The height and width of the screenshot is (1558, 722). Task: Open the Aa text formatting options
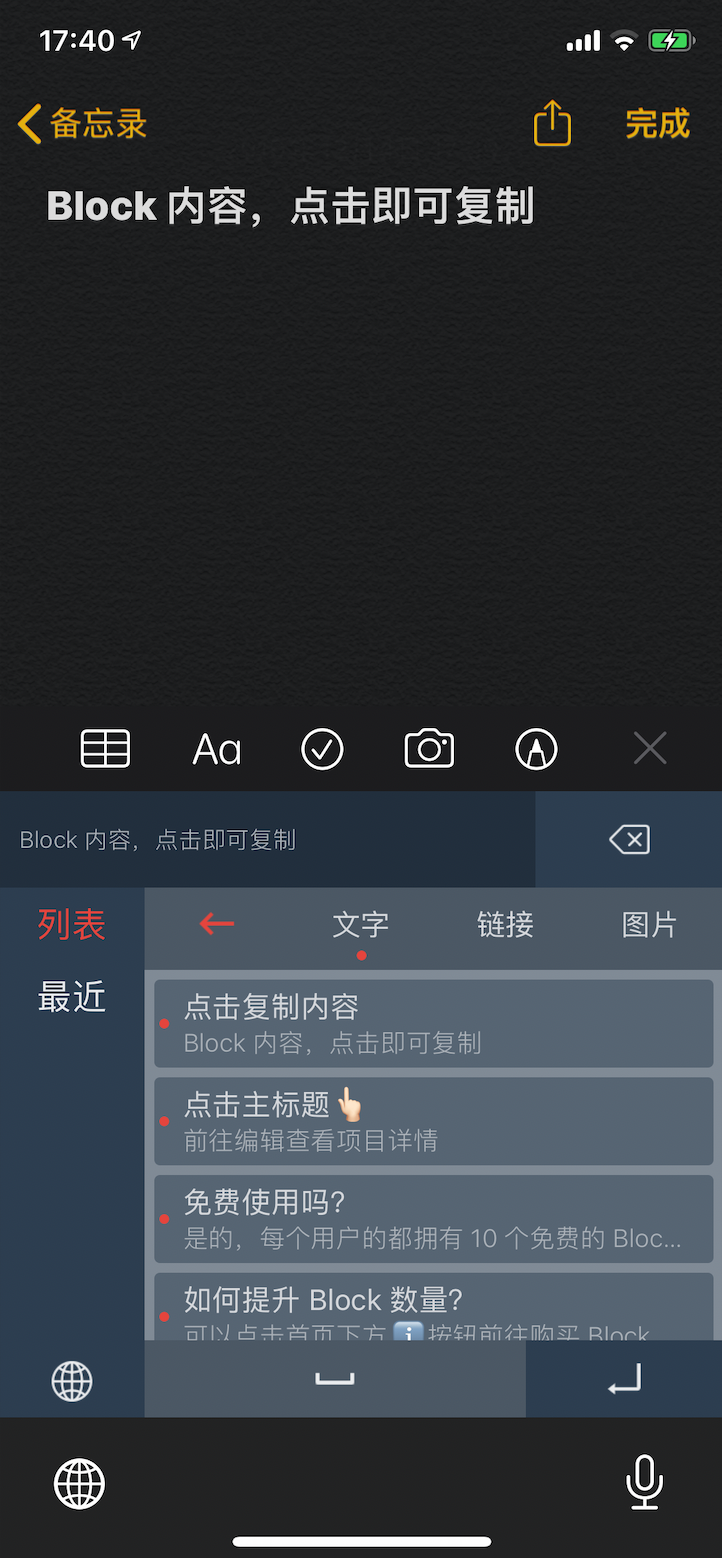(x=217, y=749)
